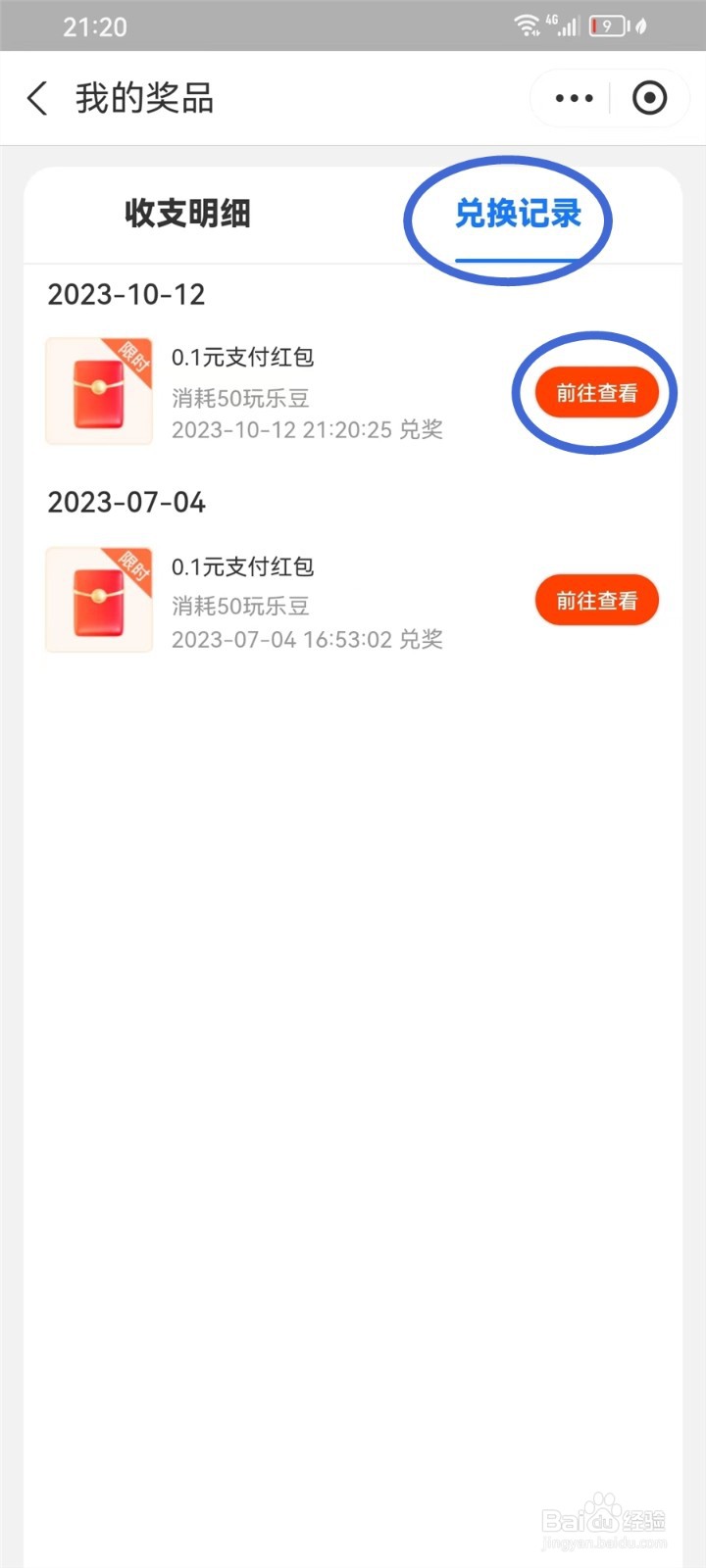Tap 前往查看 for the 2023-10-12 red packet
The image size is (706, 1568).
point(596,393)
